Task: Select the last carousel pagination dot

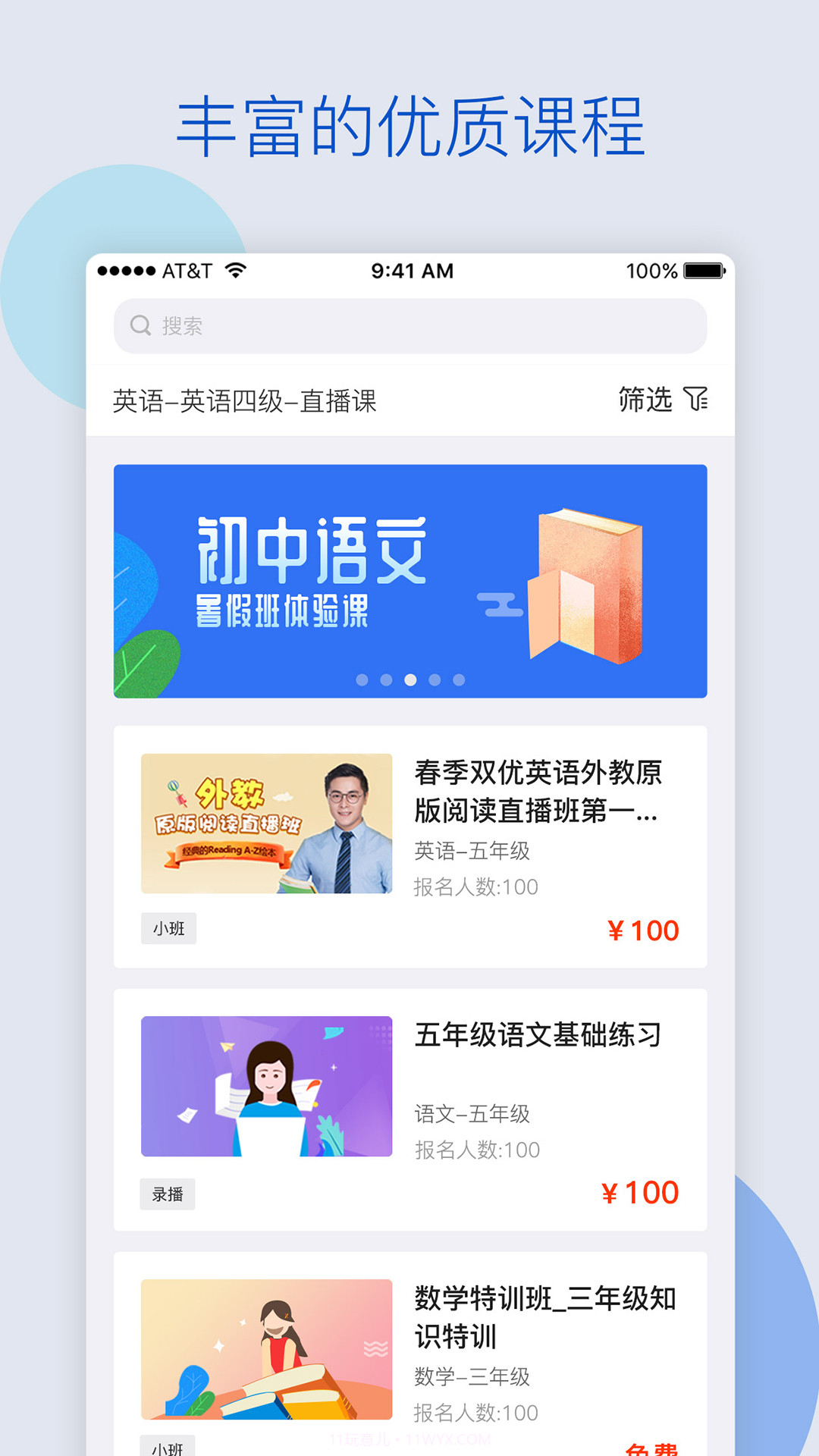Action: 458,680
